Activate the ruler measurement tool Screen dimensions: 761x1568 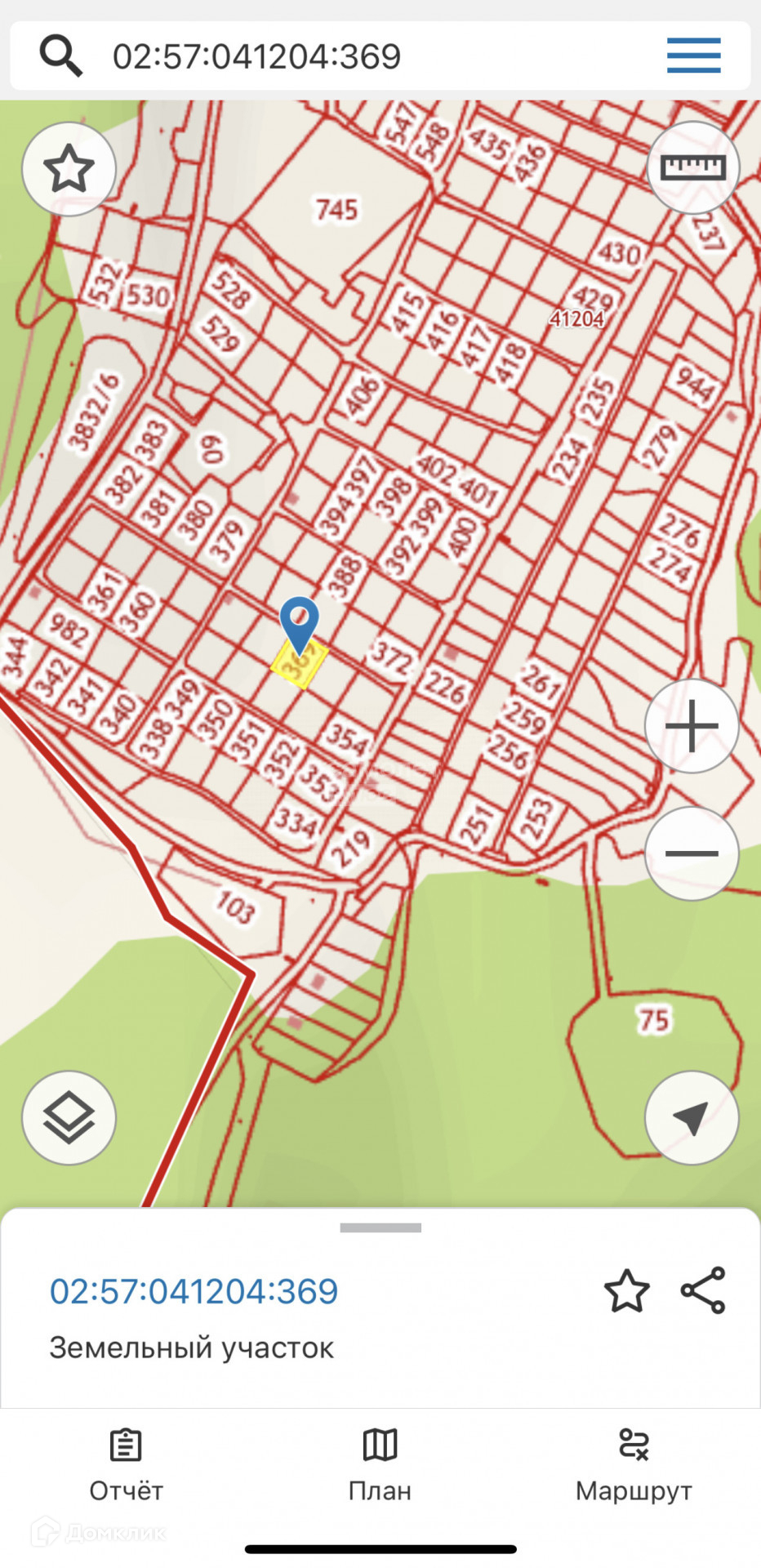[692, 167]
